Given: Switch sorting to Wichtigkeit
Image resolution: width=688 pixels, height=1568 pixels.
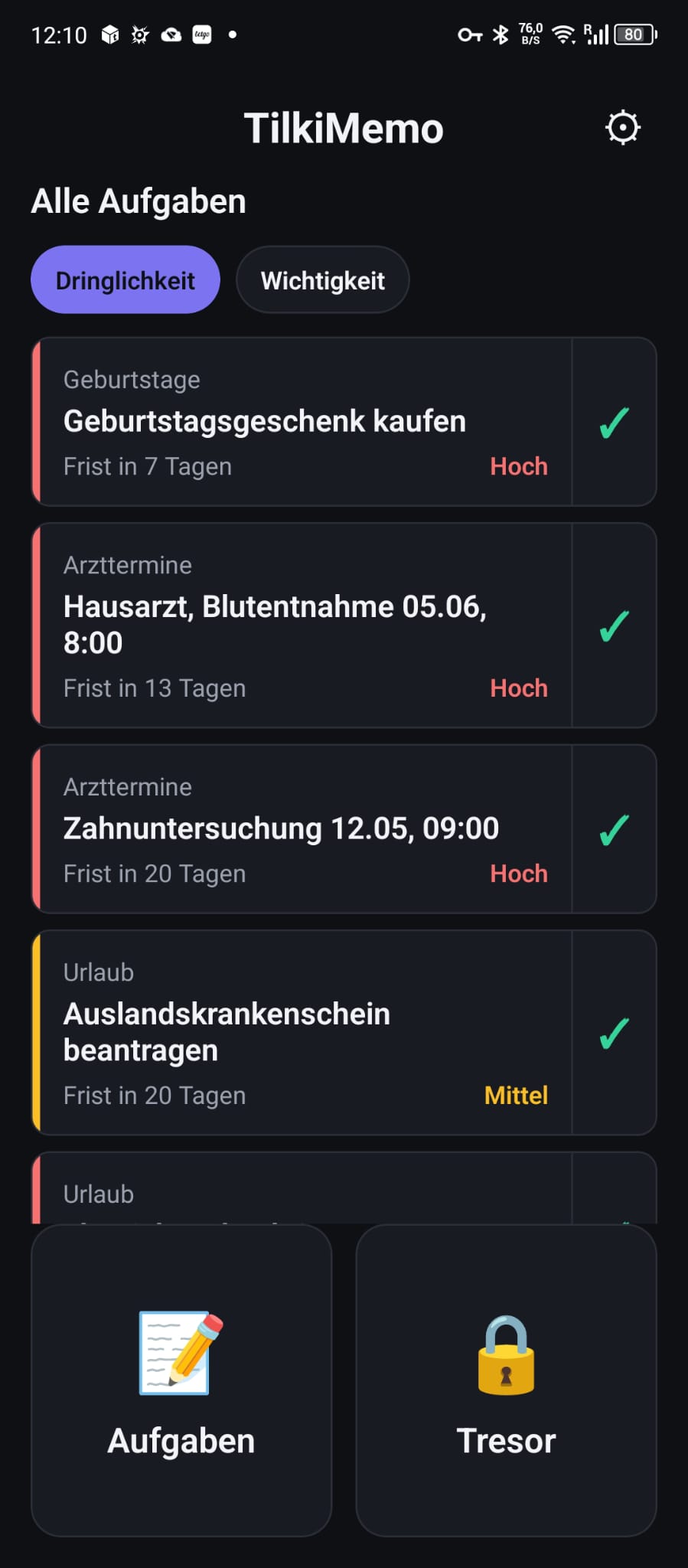Looking at the screenshot, I should pos(322,280).
